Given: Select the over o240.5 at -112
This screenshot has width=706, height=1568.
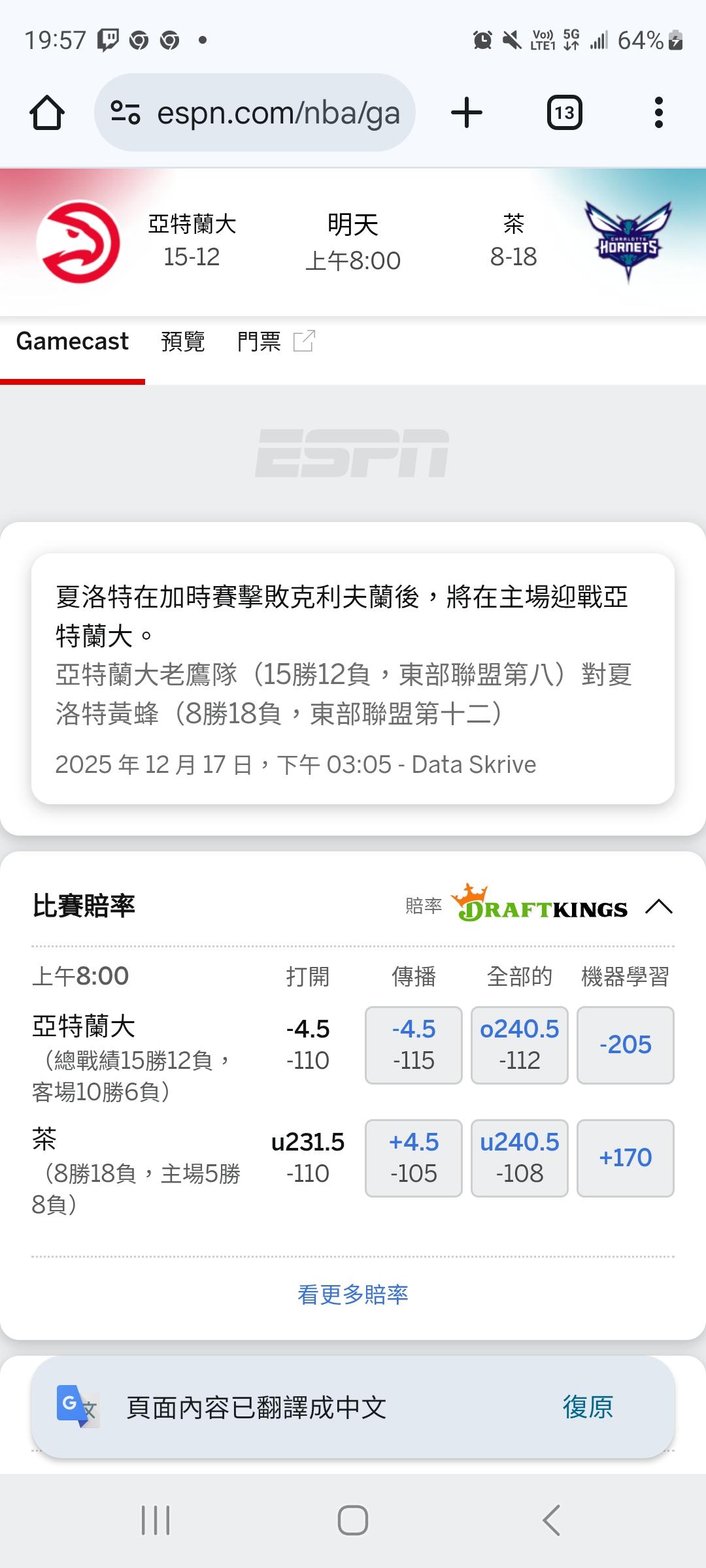Looking at the screenshot, I should click(520, 1045).
